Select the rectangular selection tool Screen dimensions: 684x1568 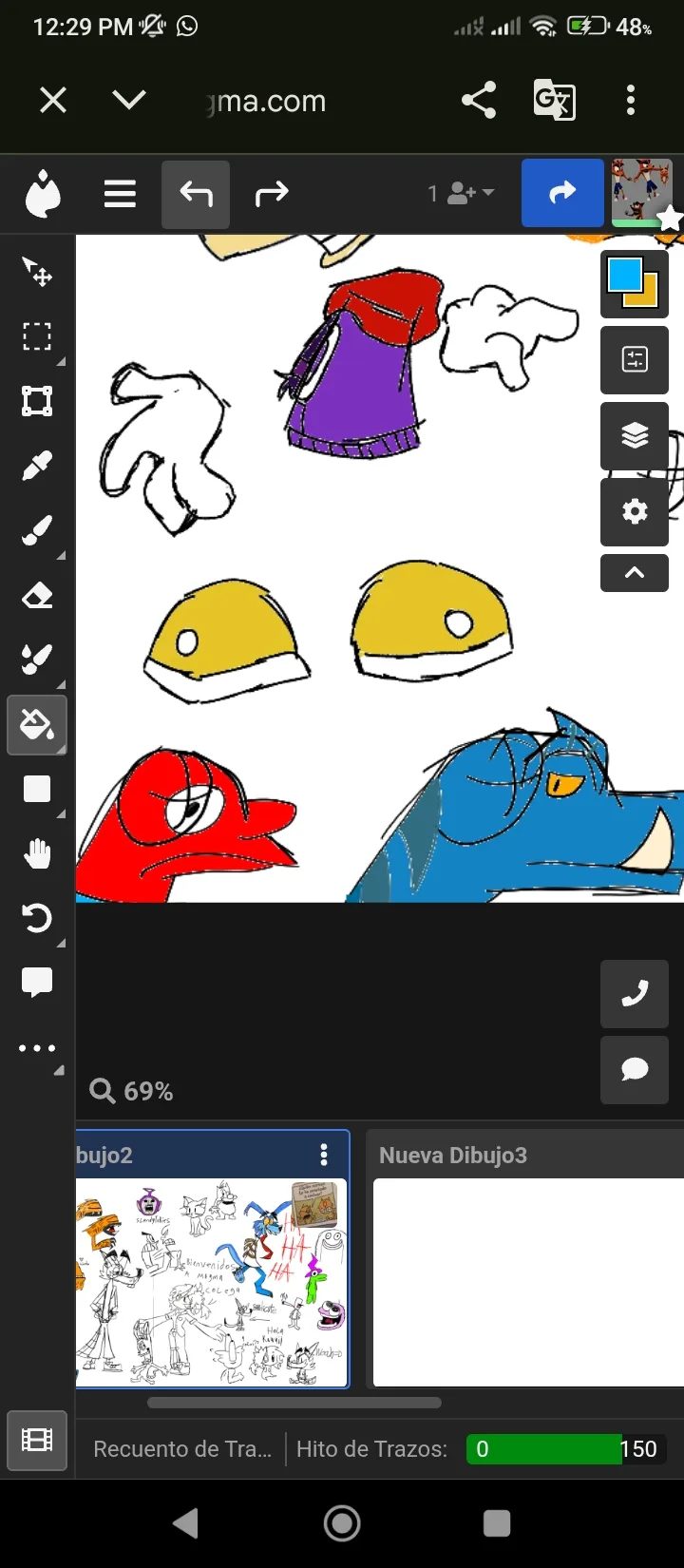click(x=37, y=336)
